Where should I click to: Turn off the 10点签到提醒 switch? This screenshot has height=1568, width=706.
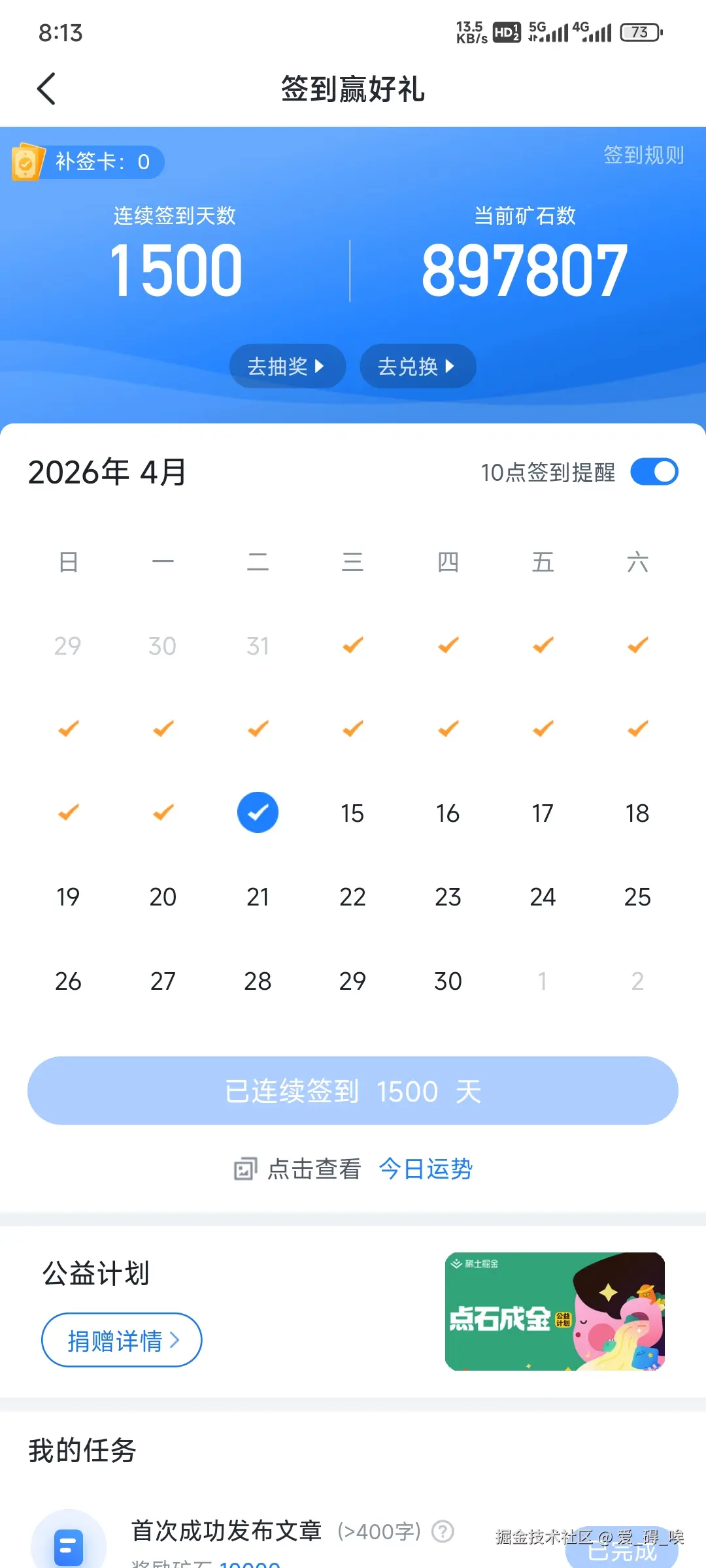click(x=654, y=471)
